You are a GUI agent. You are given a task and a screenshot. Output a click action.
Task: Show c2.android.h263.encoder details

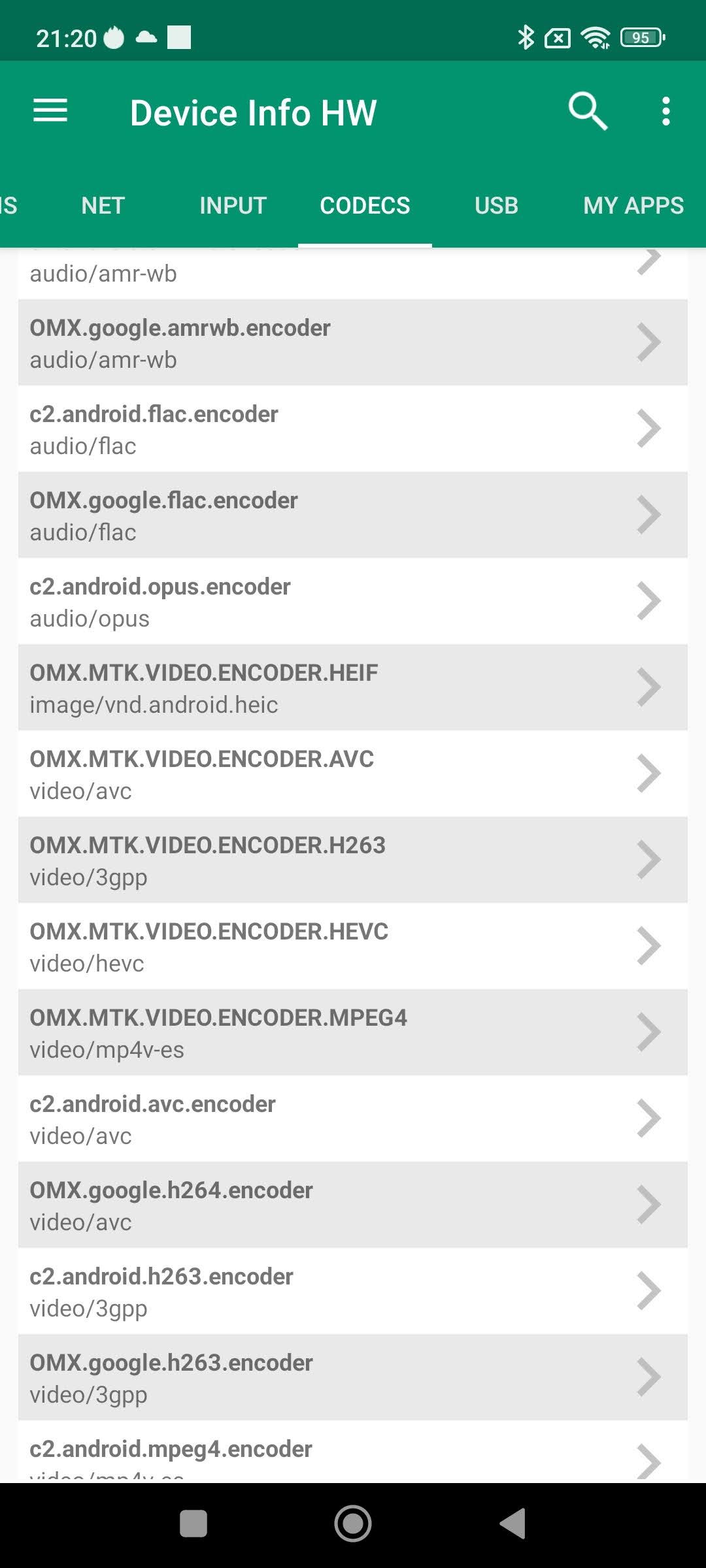click(x=353, y=1291)
